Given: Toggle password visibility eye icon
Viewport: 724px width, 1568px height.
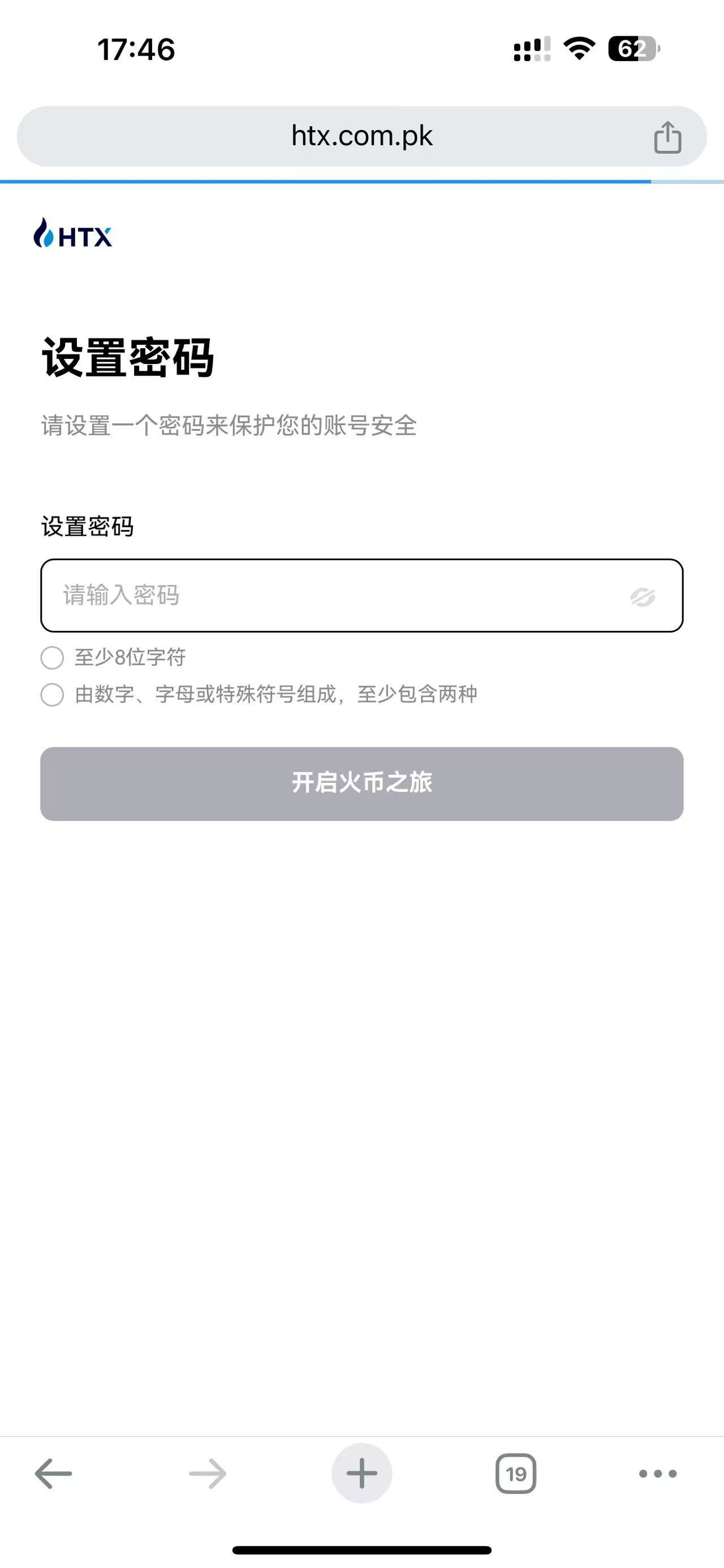Looking at the screenshot, I should coord(642,597).
